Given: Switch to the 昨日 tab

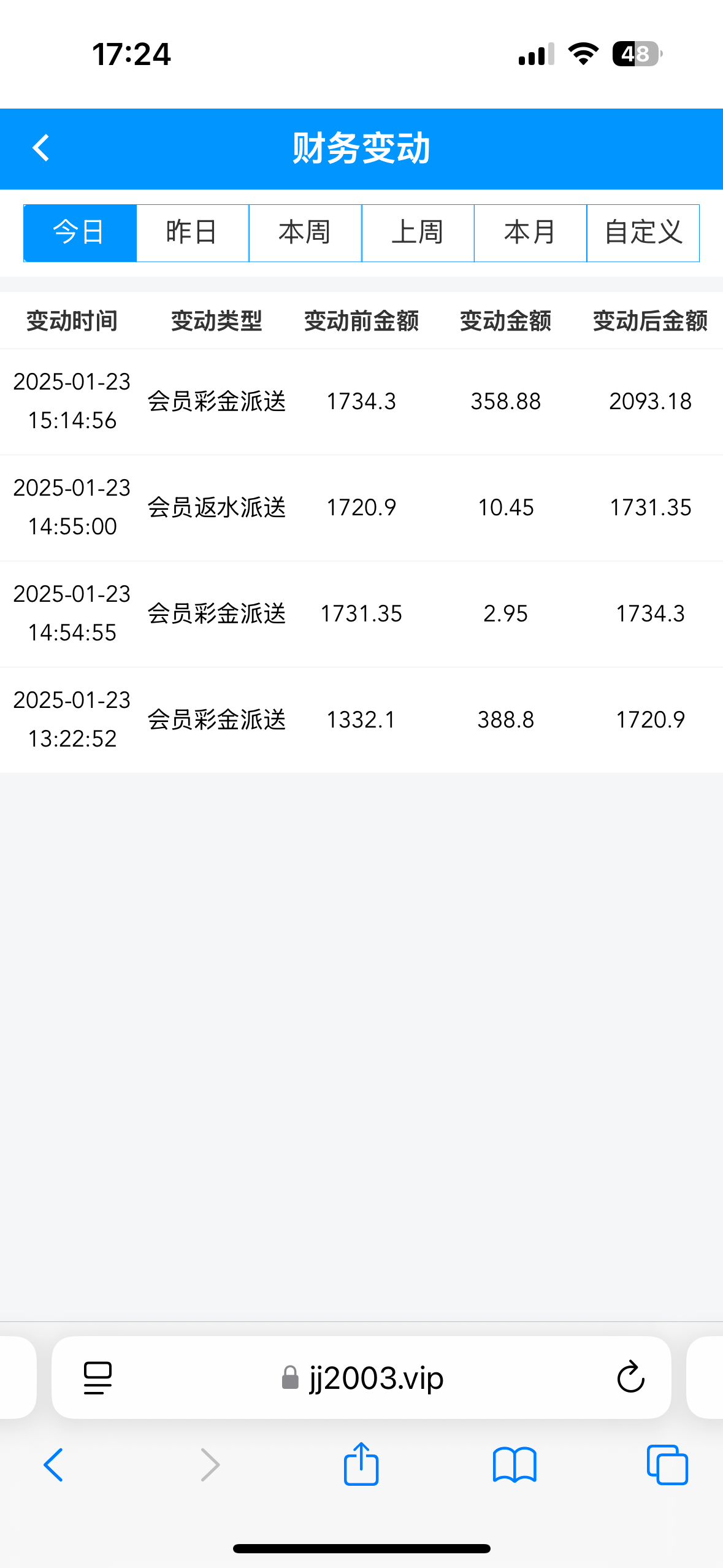Looking at the screenshot, I should [192, 233].
